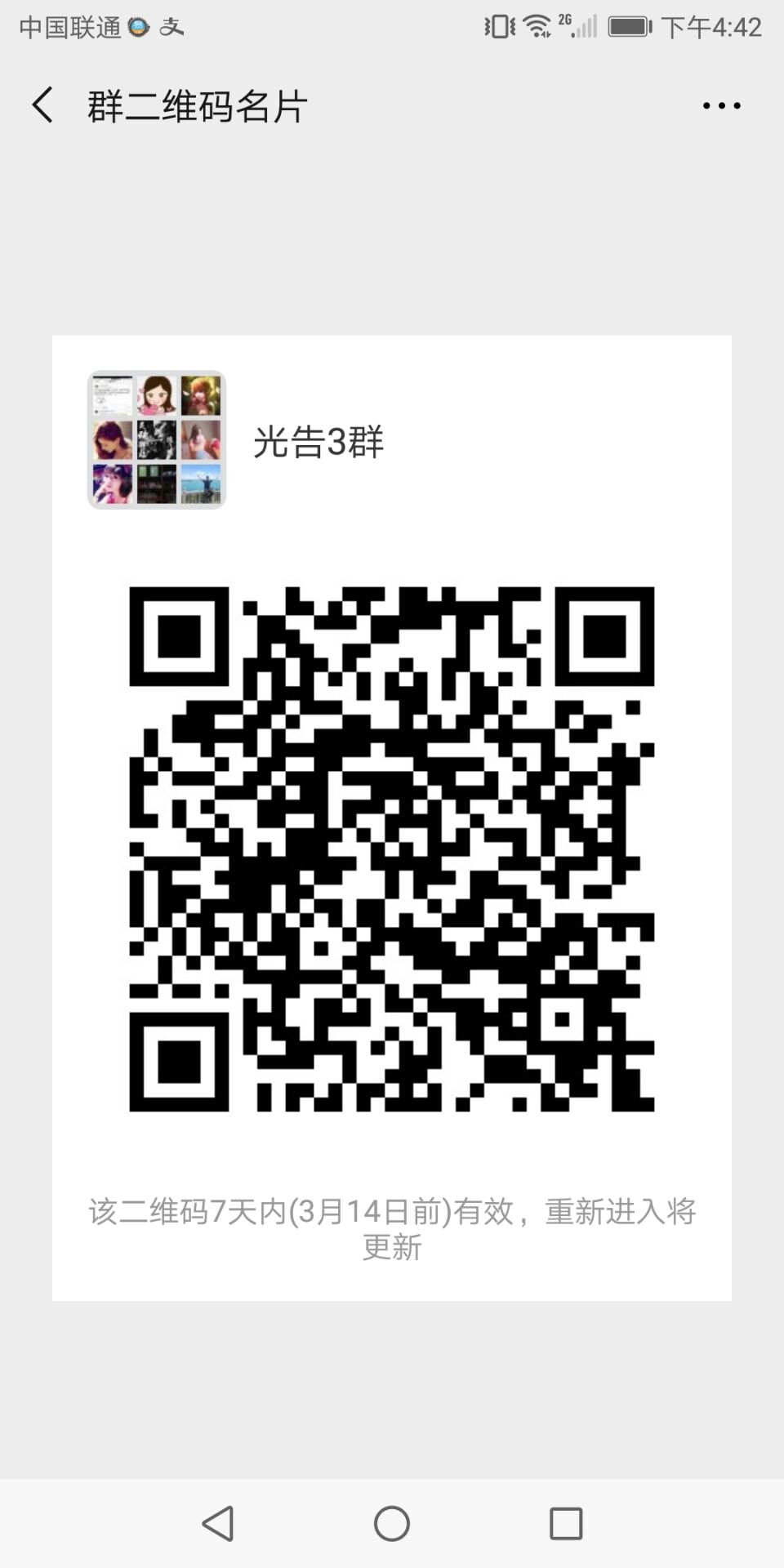Tap the system home button

(x=392, y=1523)
